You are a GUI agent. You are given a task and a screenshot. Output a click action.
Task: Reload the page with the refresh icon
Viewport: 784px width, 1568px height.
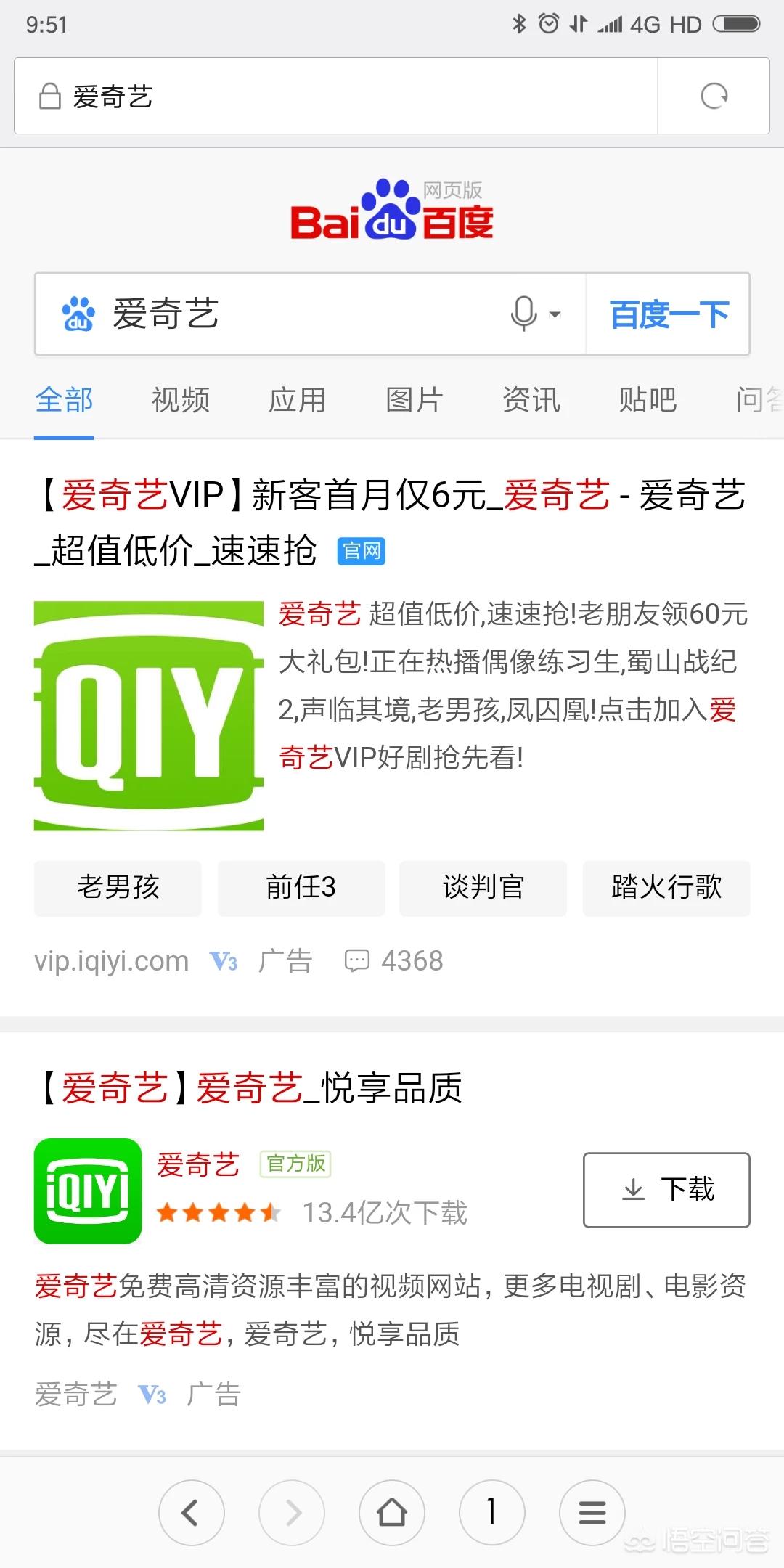[x=714, y=96]
